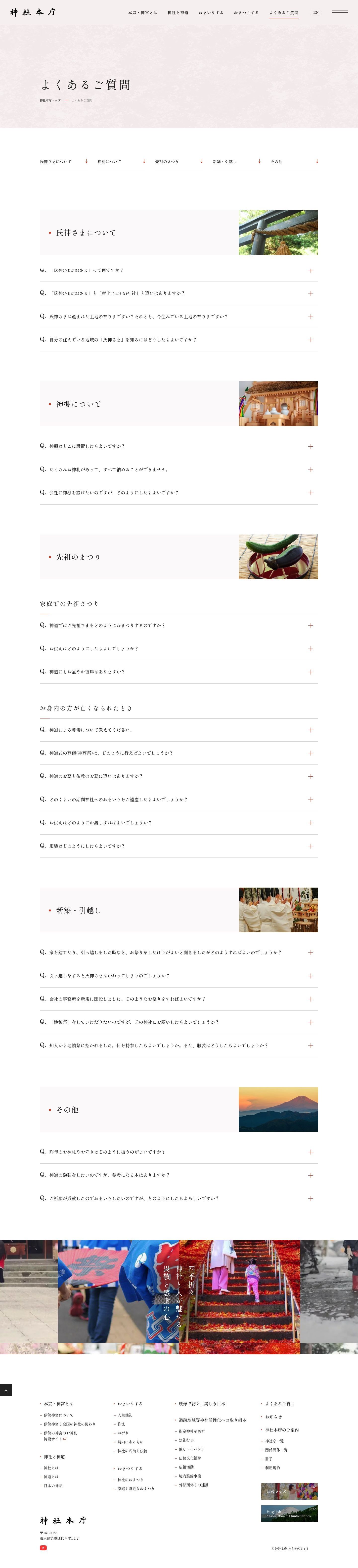Screen dimensions: 358x1568
Task: Expand 神道による葬儀について教えてください
Action: [x=179, y=730]
